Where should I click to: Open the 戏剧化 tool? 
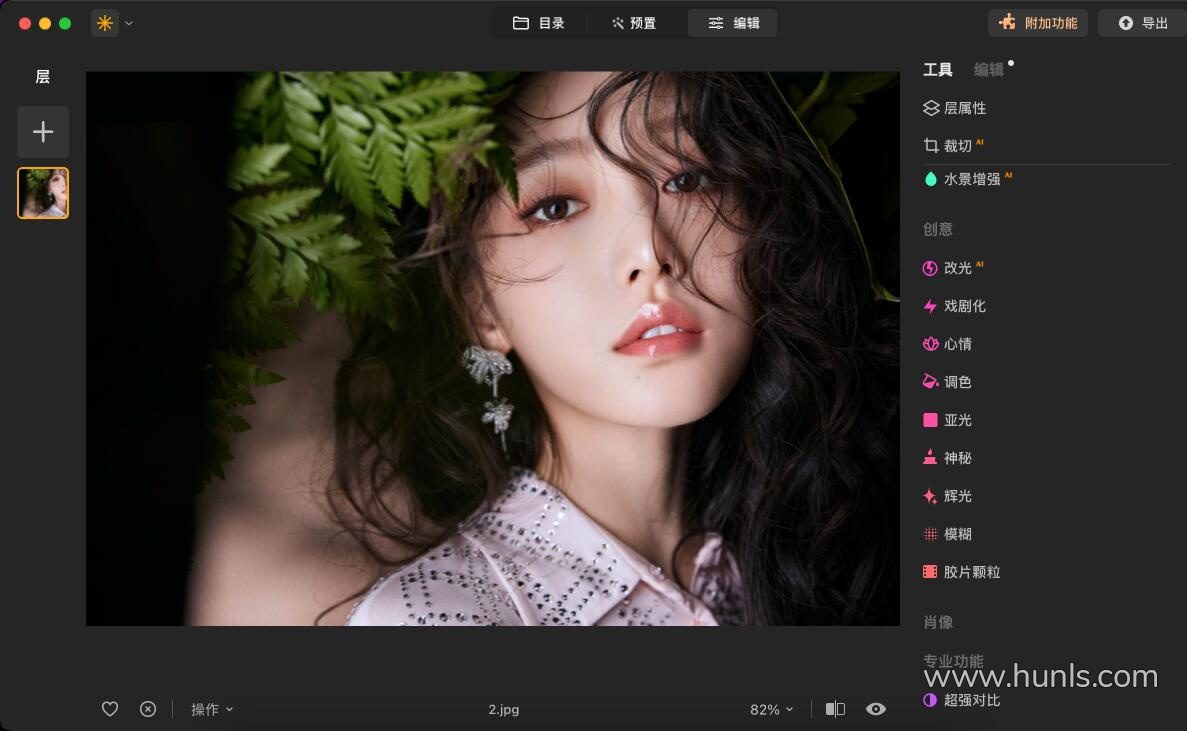[x=964, y=306]
